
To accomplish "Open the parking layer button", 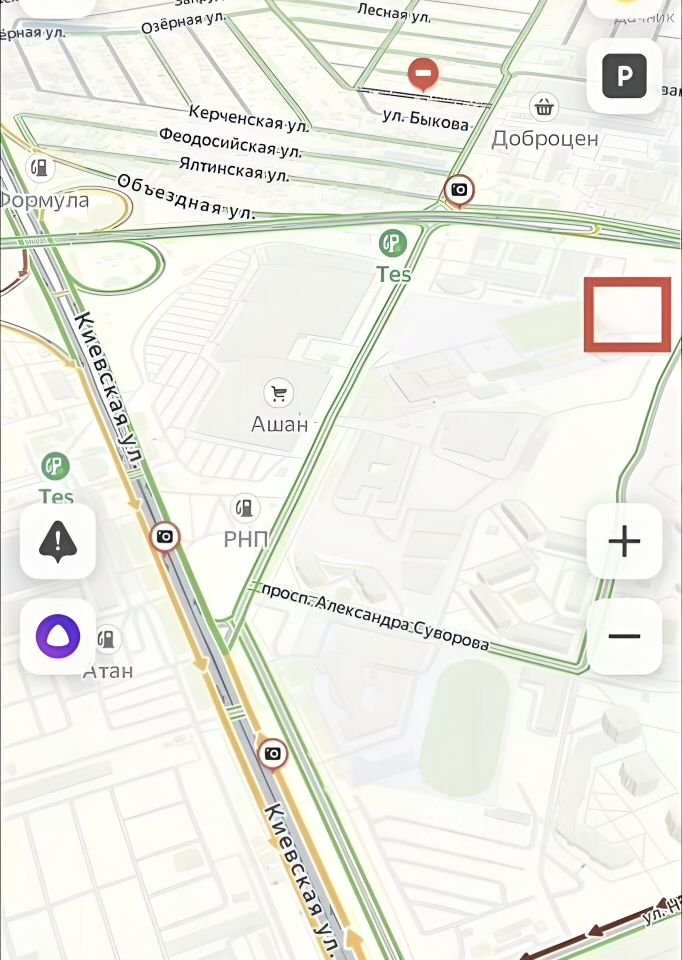I will [x=624, y=75].
